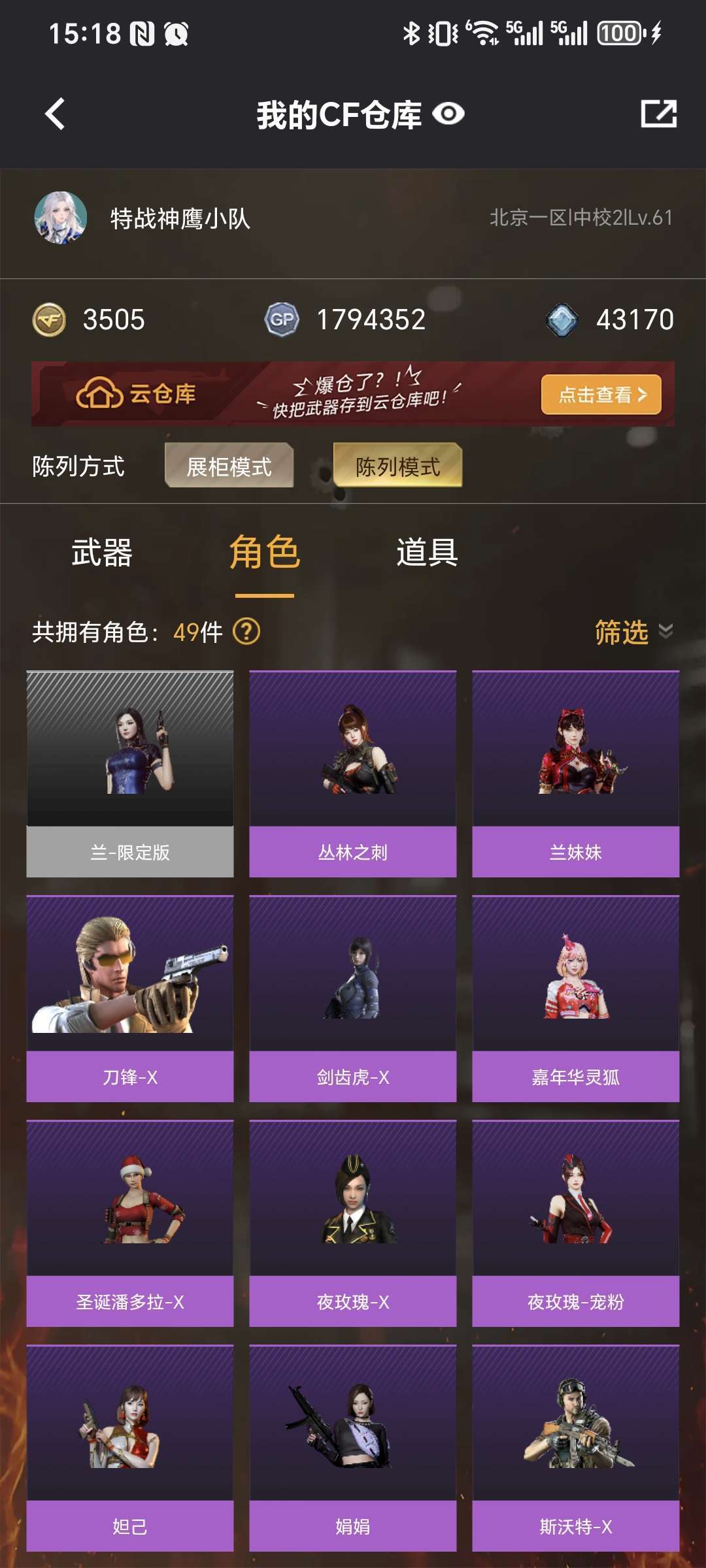Screen dimensions: 706x1568
Task: Open the 刀锋-X character card
Action: (130, 998)
